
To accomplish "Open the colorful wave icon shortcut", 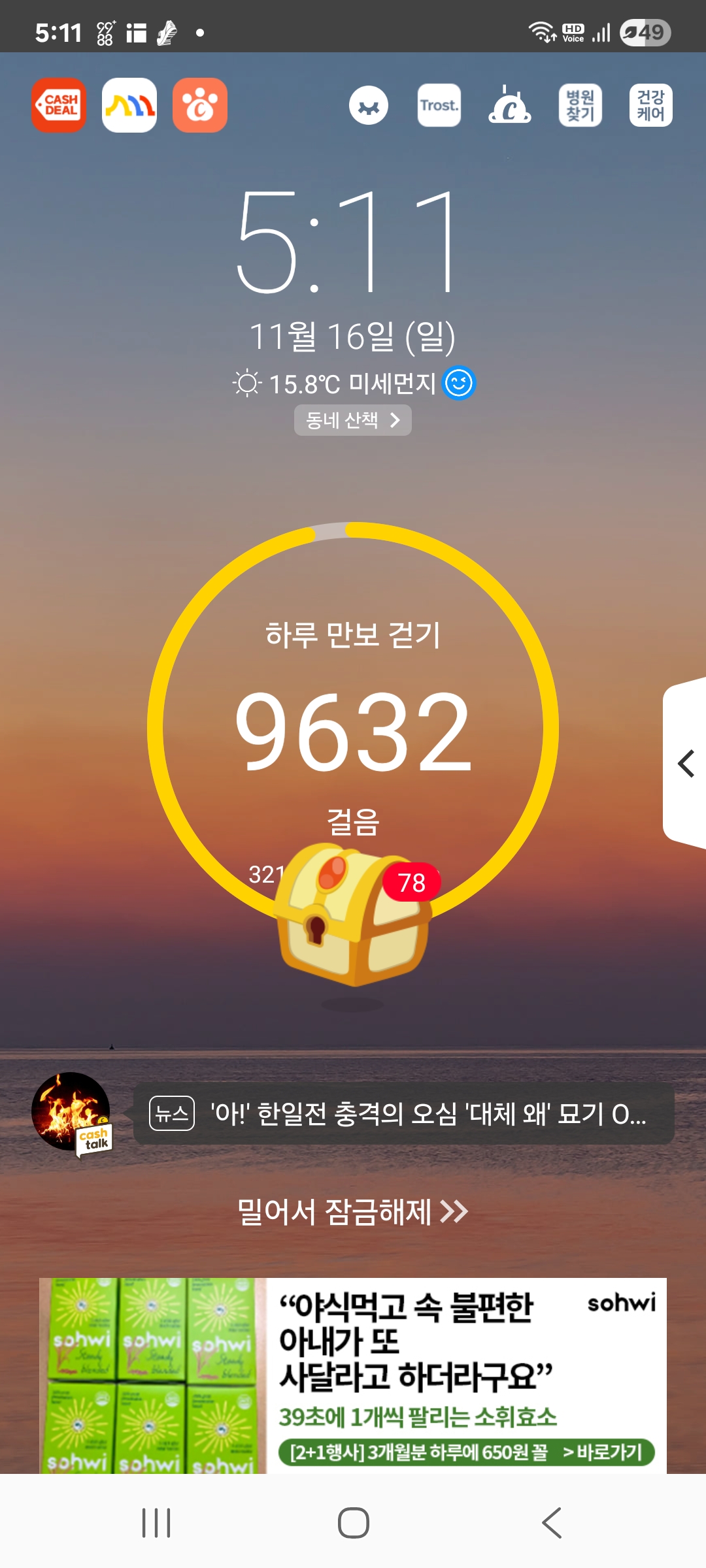I will (129, 105).
